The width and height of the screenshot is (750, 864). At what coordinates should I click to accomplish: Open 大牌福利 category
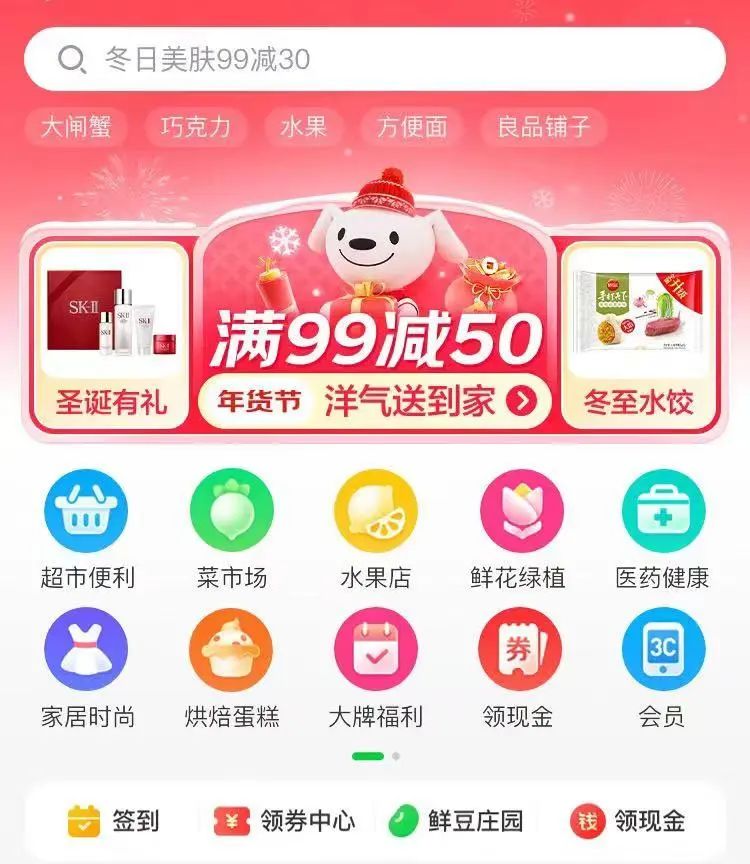(376, 667)
